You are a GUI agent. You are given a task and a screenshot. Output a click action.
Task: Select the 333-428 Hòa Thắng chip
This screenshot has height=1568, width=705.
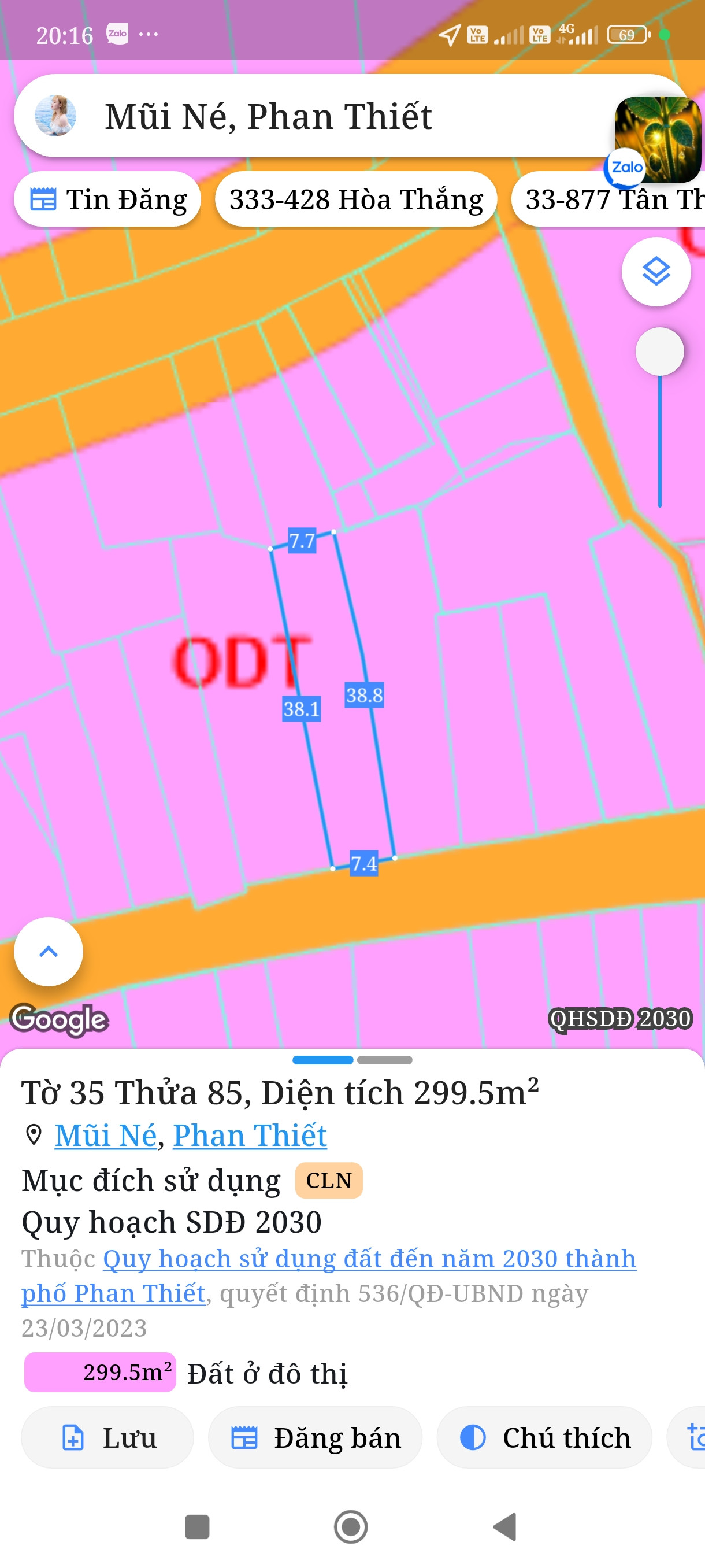pos(356,199)
